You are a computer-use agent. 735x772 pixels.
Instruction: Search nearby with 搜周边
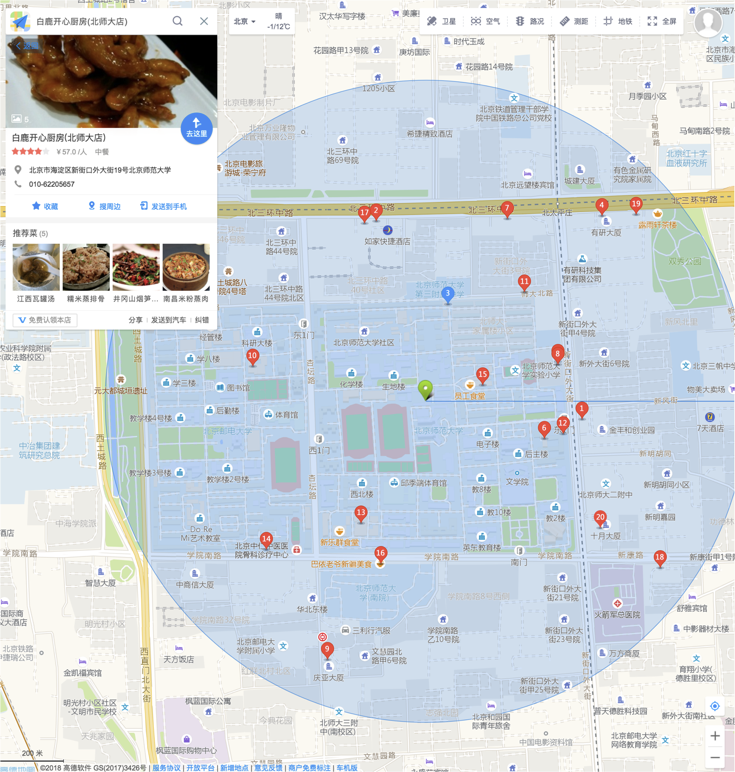click(103, 206)
